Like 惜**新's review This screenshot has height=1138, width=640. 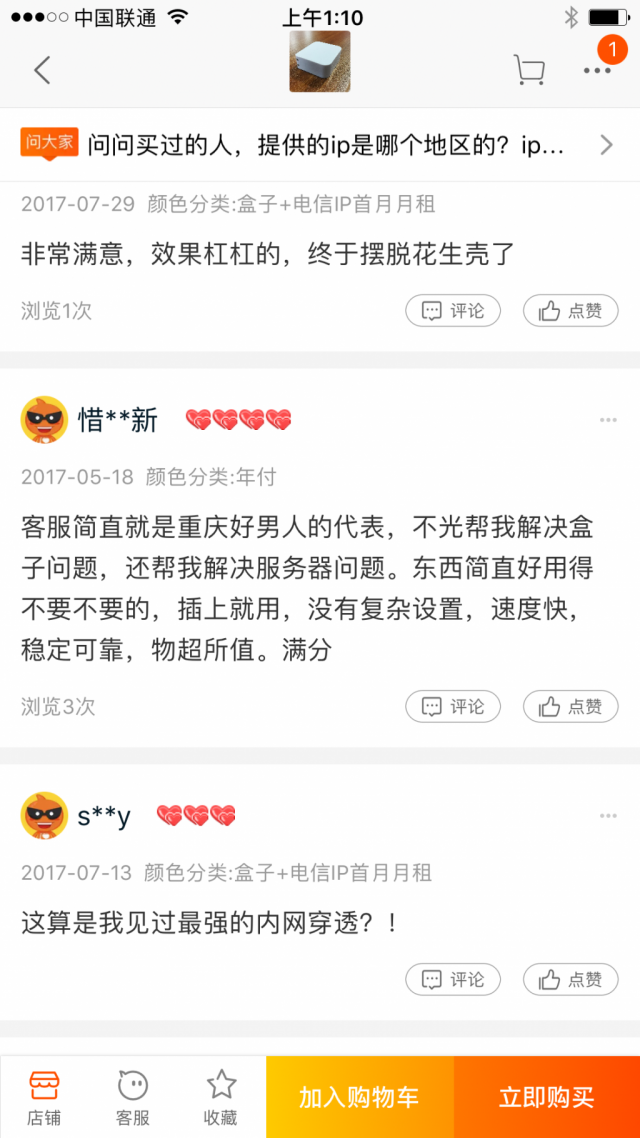[x=571, y=707]
